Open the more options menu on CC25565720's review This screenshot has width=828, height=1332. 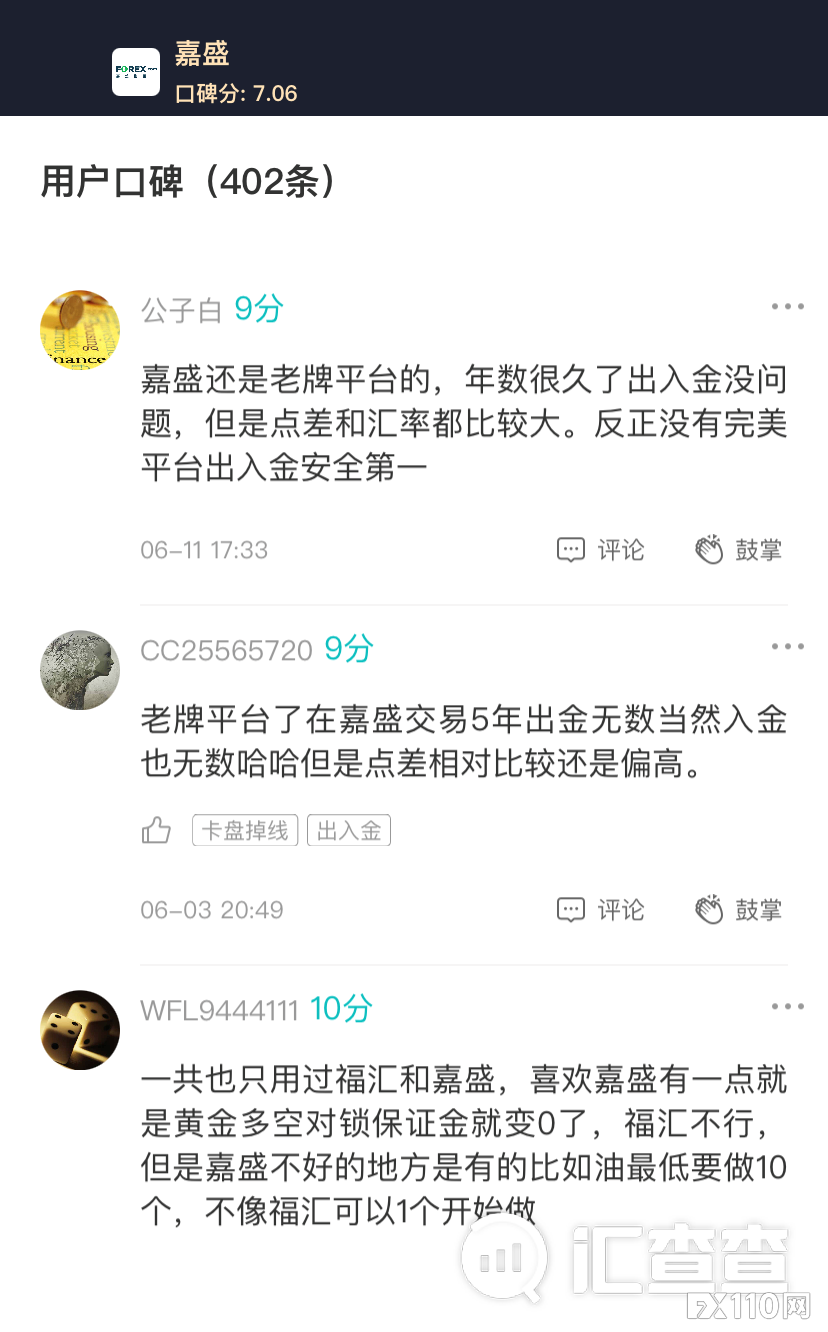(x=787, y=646)
